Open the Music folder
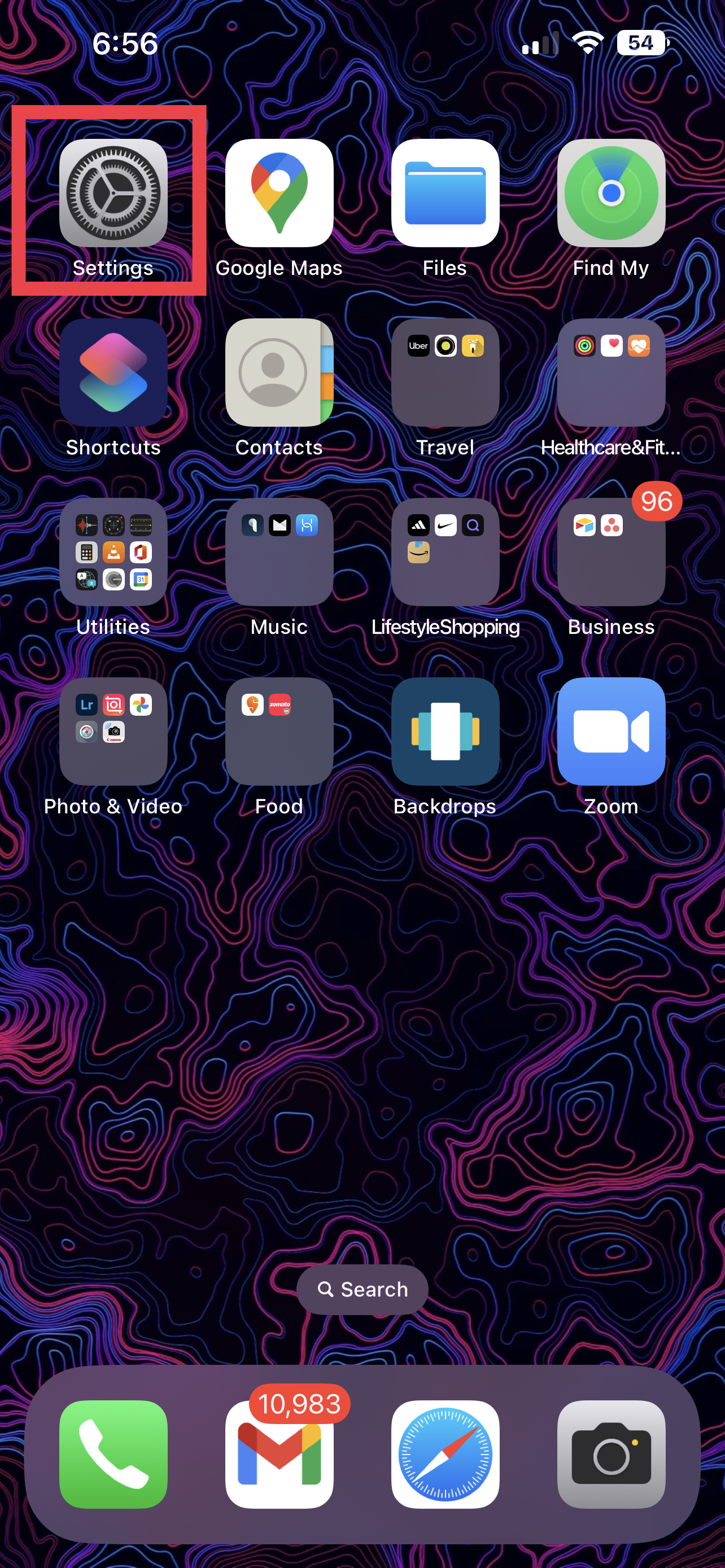Image resolution: width=725 pixels, height=1568 pixels. [279, 552]
